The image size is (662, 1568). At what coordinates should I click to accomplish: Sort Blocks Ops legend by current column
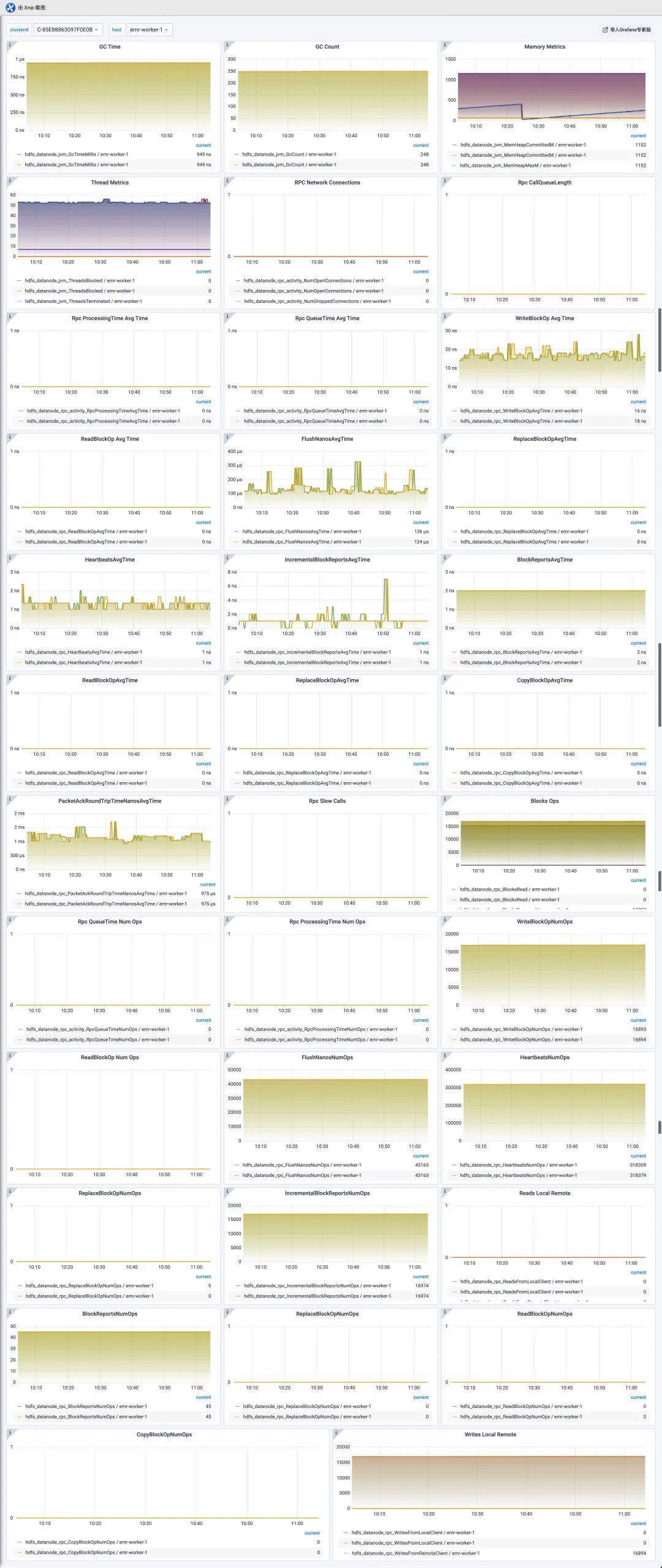638,880
